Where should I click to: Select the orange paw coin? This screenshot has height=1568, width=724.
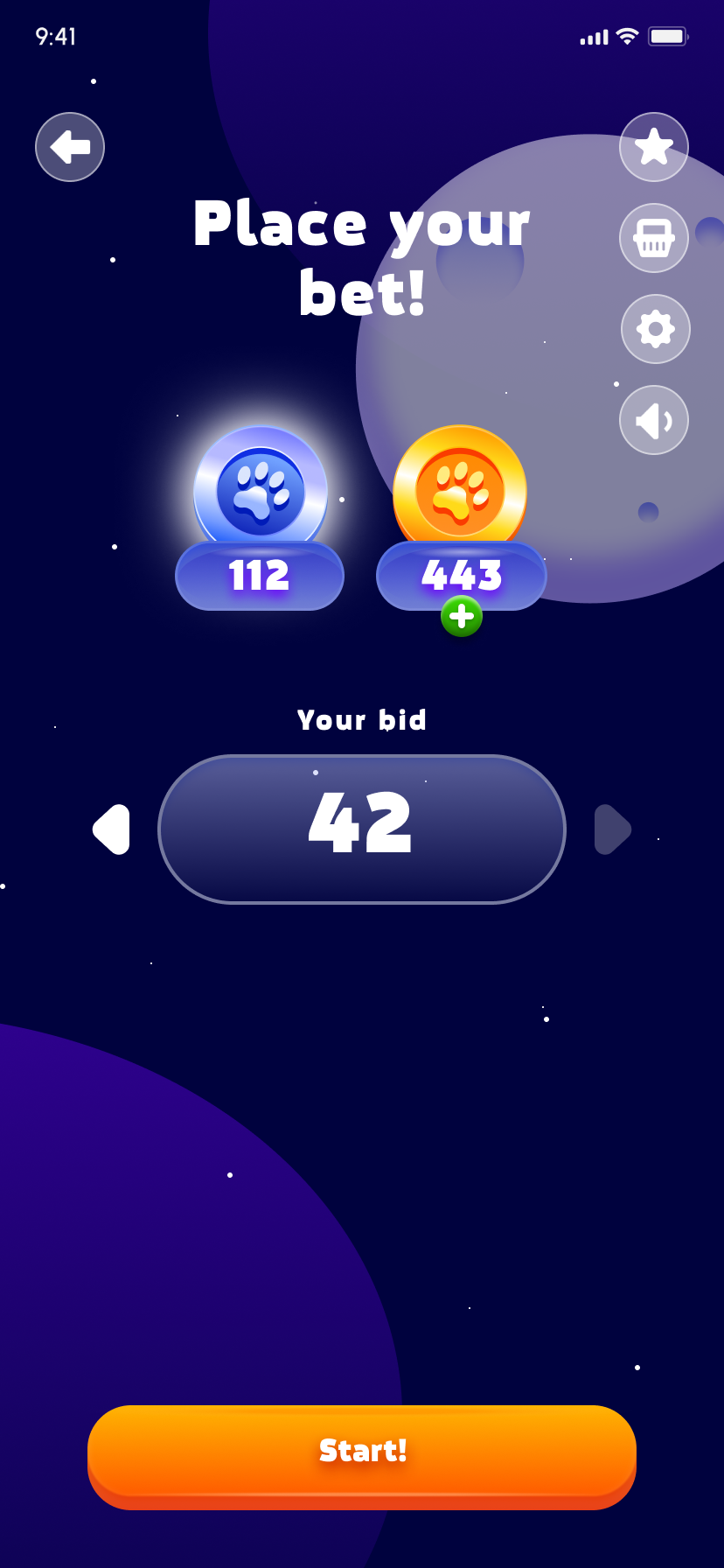pos(460,492)
